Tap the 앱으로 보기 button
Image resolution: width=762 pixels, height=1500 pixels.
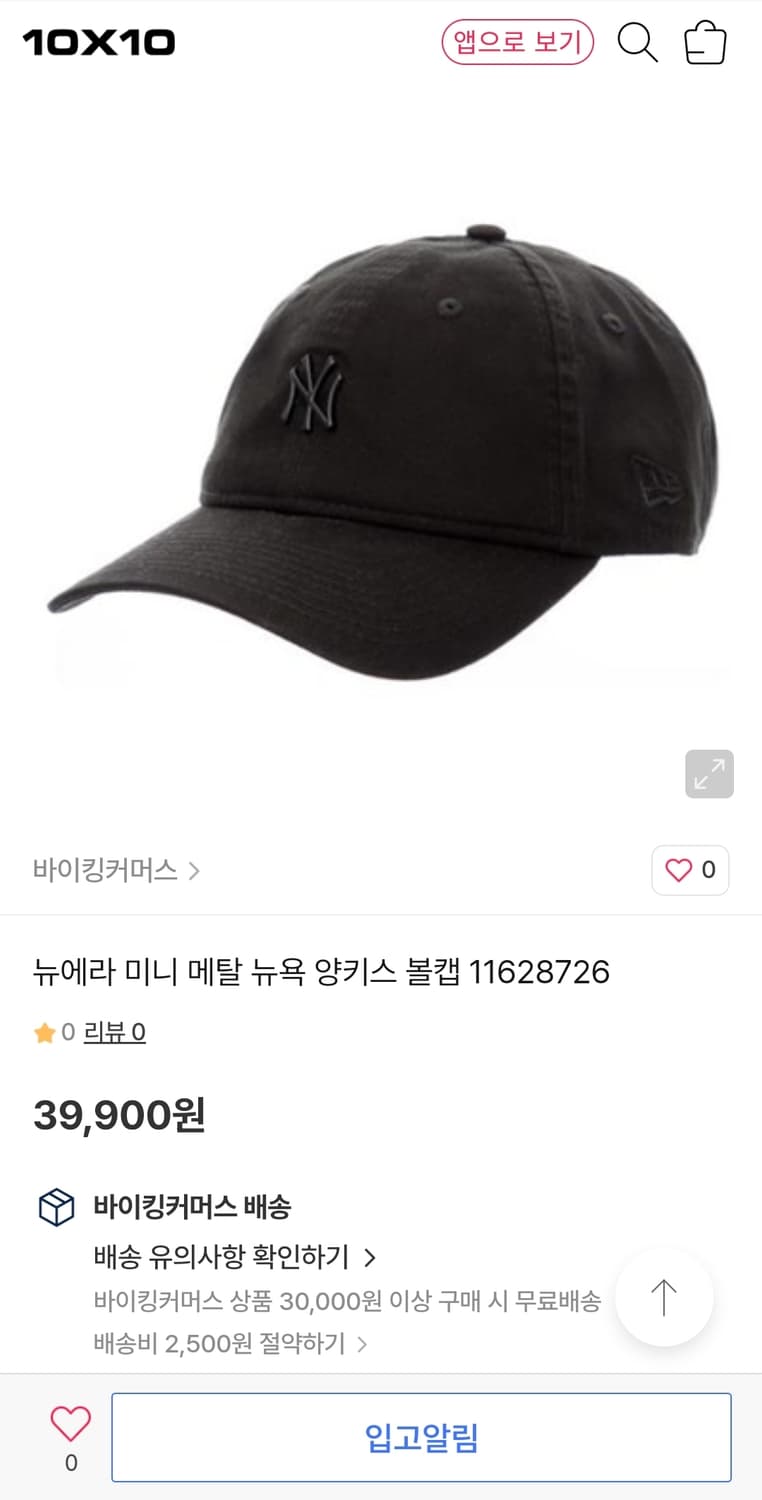(518, 43)
